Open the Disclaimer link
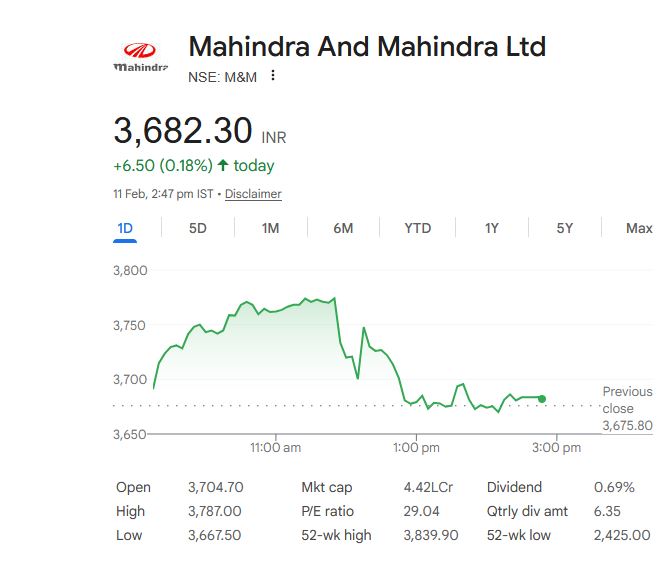The image size is (670, 580). point(253,194)
